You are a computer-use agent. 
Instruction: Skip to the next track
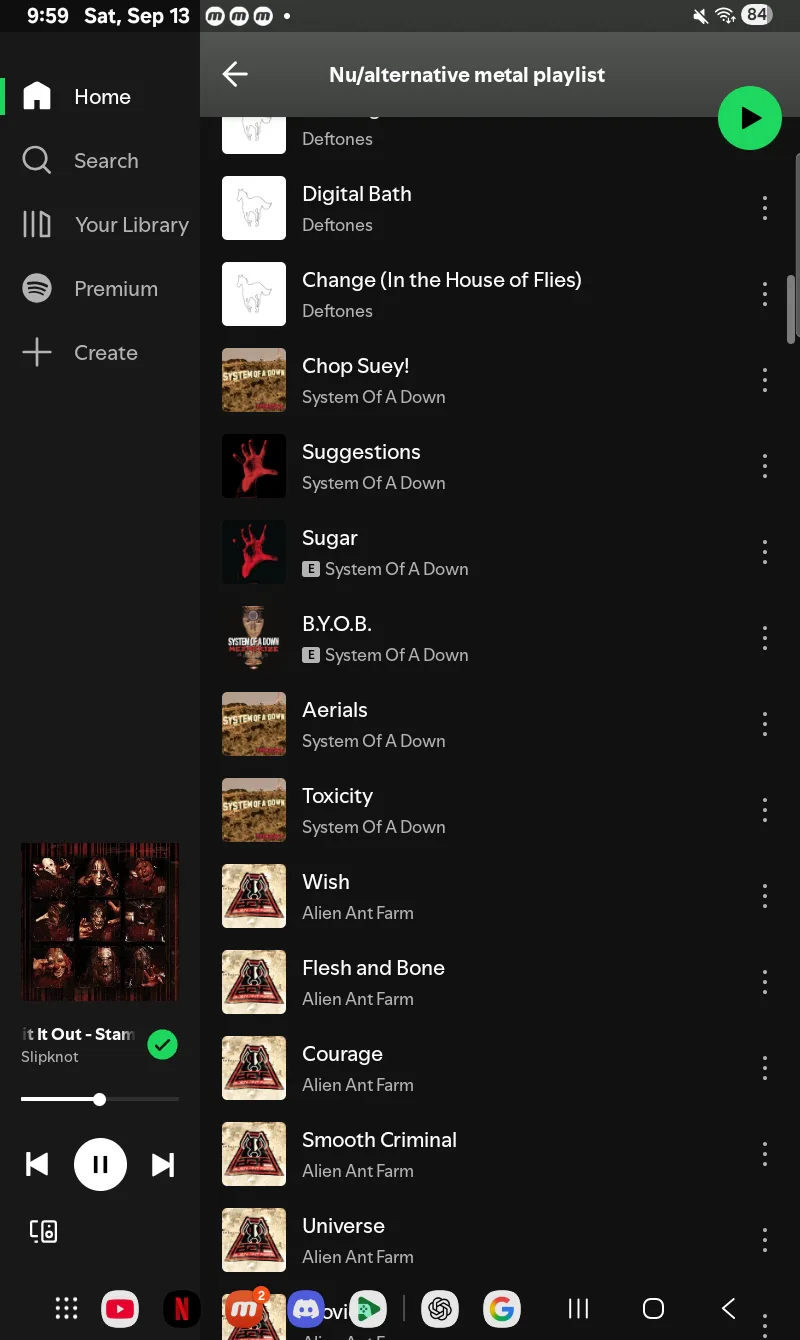coord(163,1164)
